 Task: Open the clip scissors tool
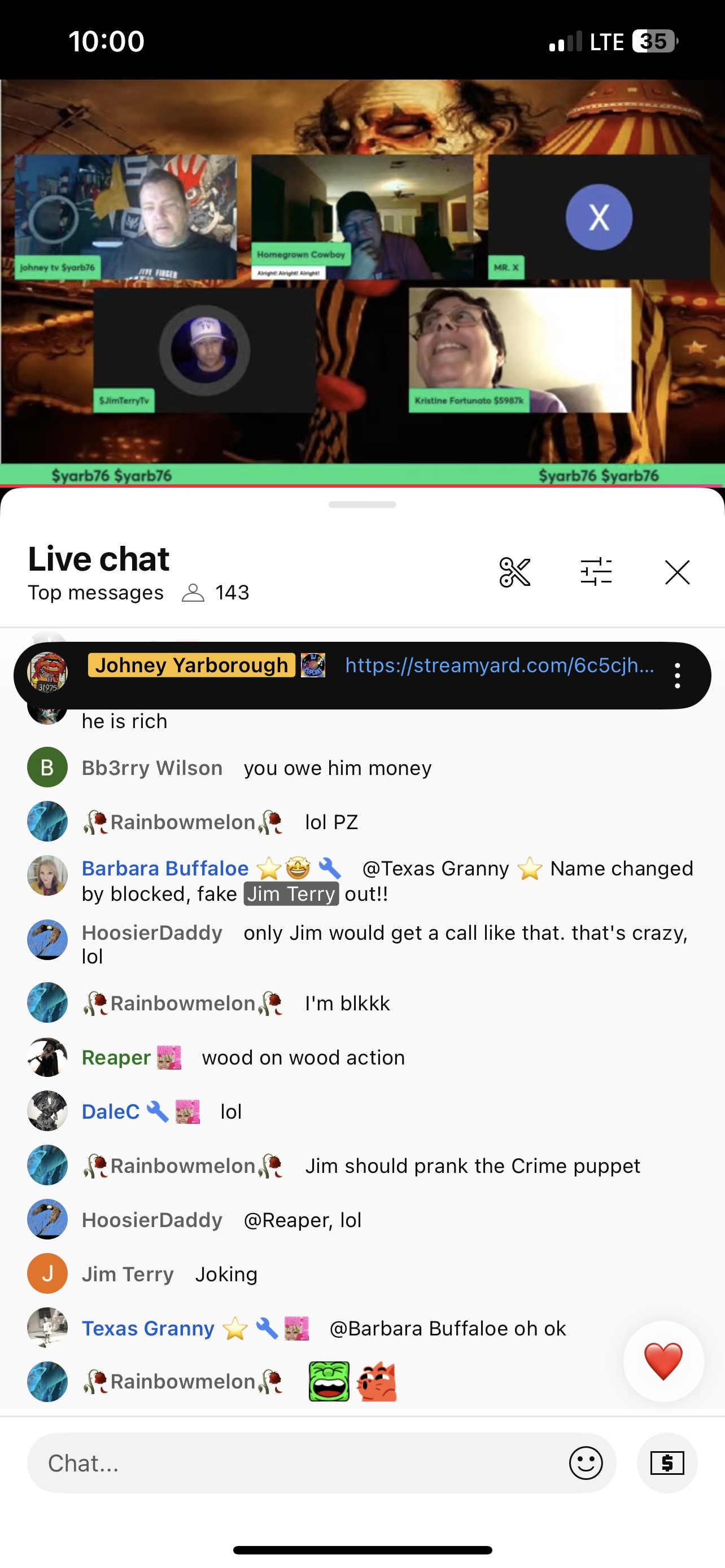(x=514, y=572)
